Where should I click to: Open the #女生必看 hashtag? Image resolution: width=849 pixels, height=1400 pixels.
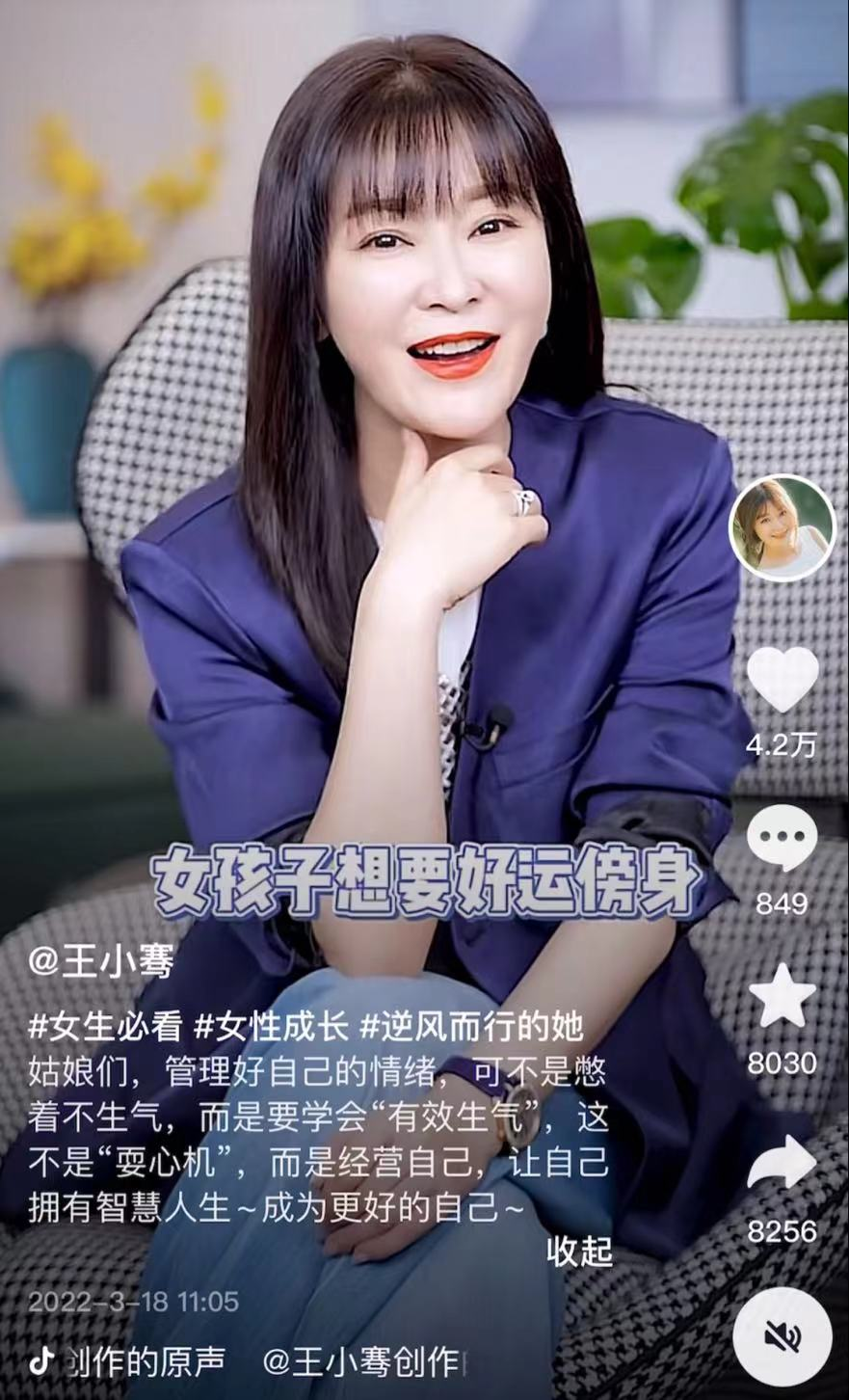(x=104, y=1027)
